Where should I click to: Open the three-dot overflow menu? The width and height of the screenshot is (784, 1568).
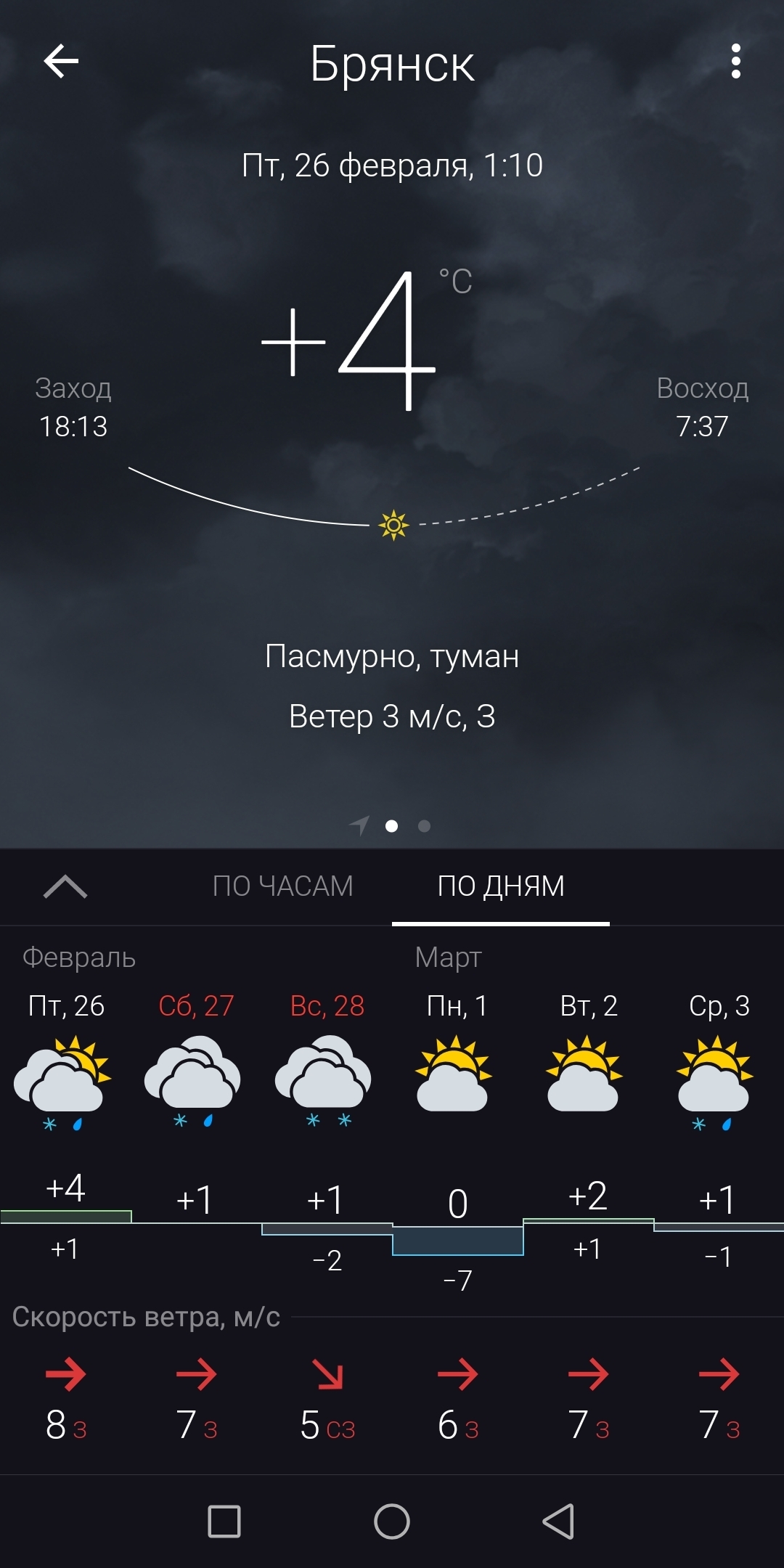click(735, 61)
